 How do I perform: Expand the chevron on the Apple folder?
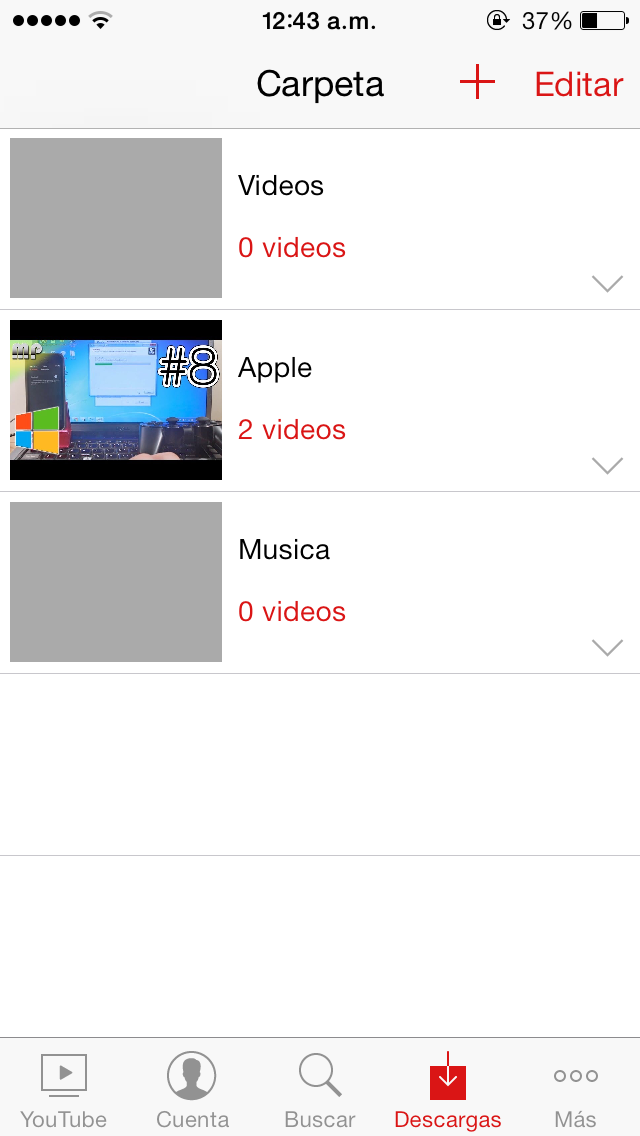pos(607,466)
